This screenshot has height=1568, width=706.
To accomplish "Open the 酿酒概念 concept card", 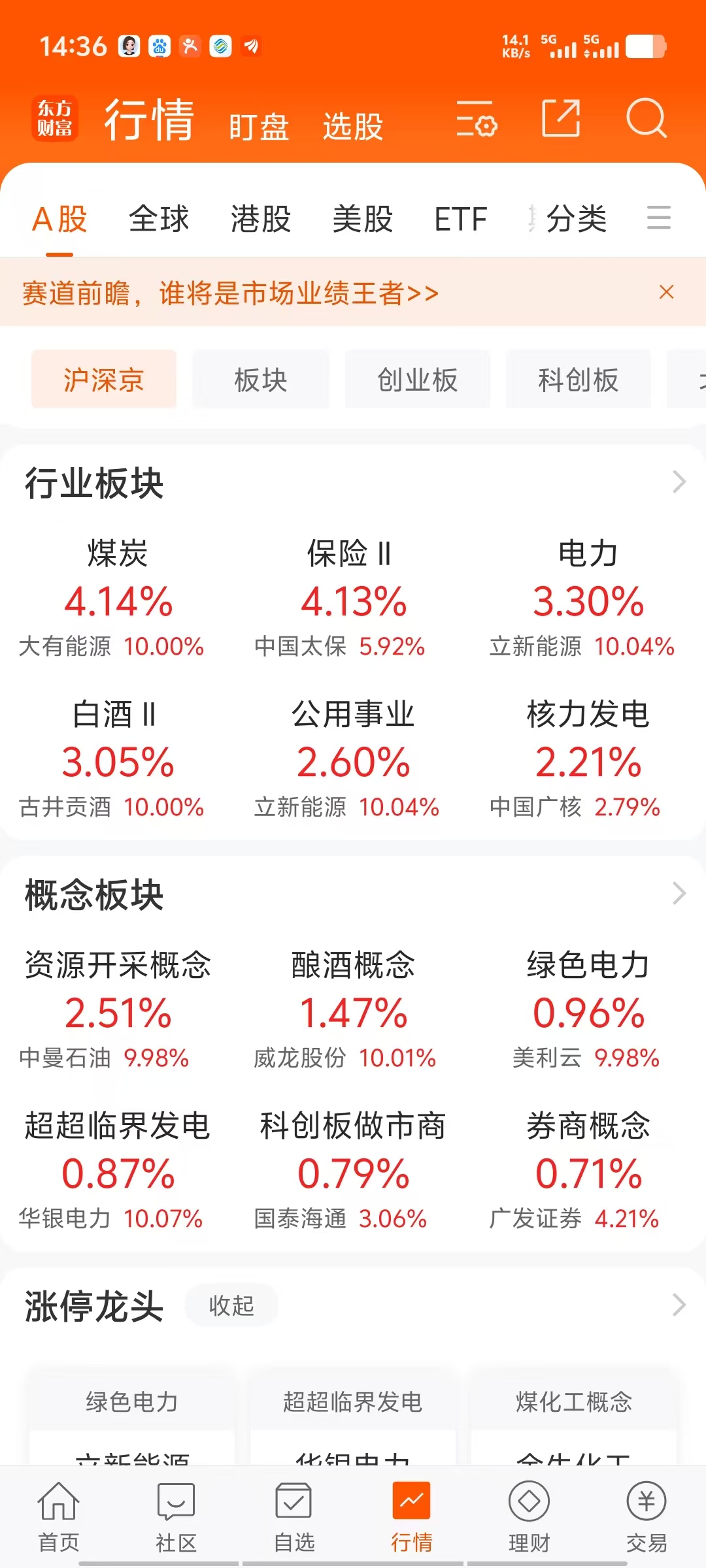I will coord(353,1009).
